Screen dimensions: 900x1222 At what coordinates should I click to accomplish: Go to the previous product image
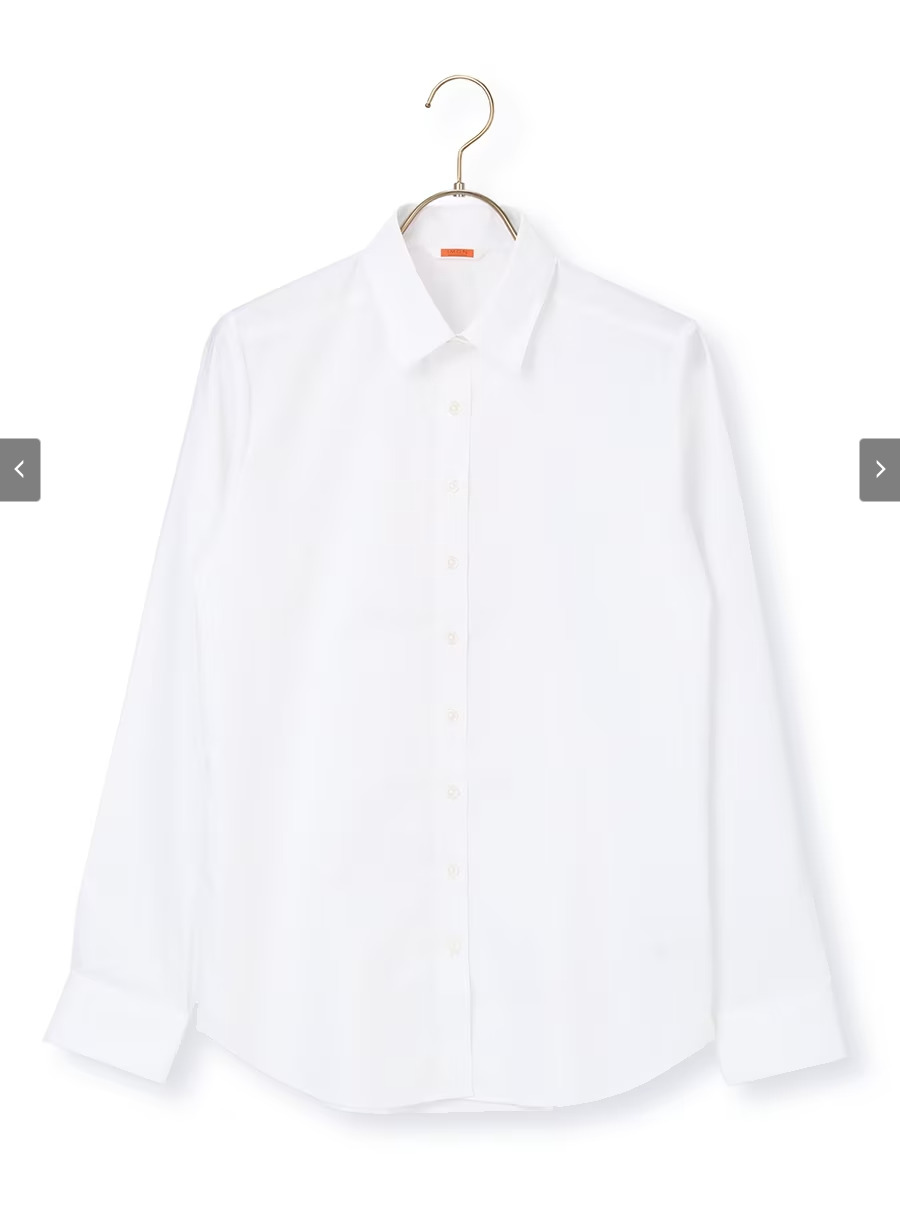click(20, 470)
